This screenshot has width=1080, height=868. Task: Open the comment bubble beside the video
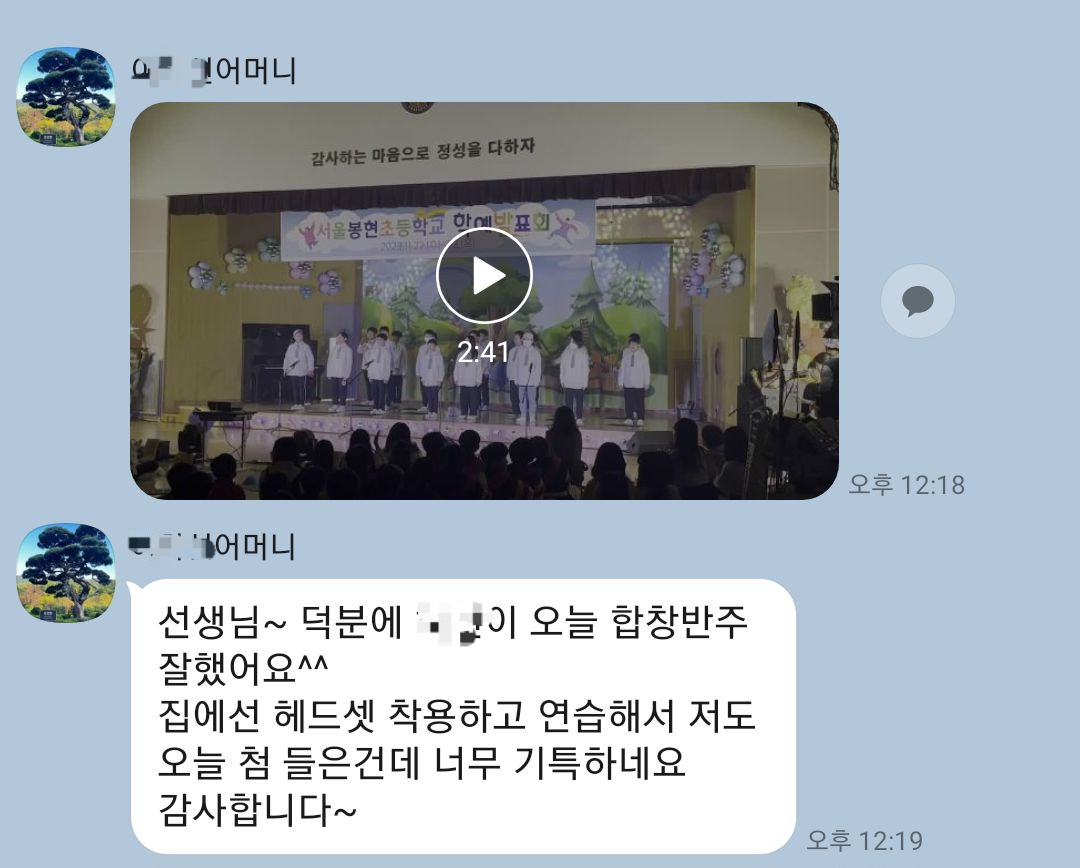(917, 300)
